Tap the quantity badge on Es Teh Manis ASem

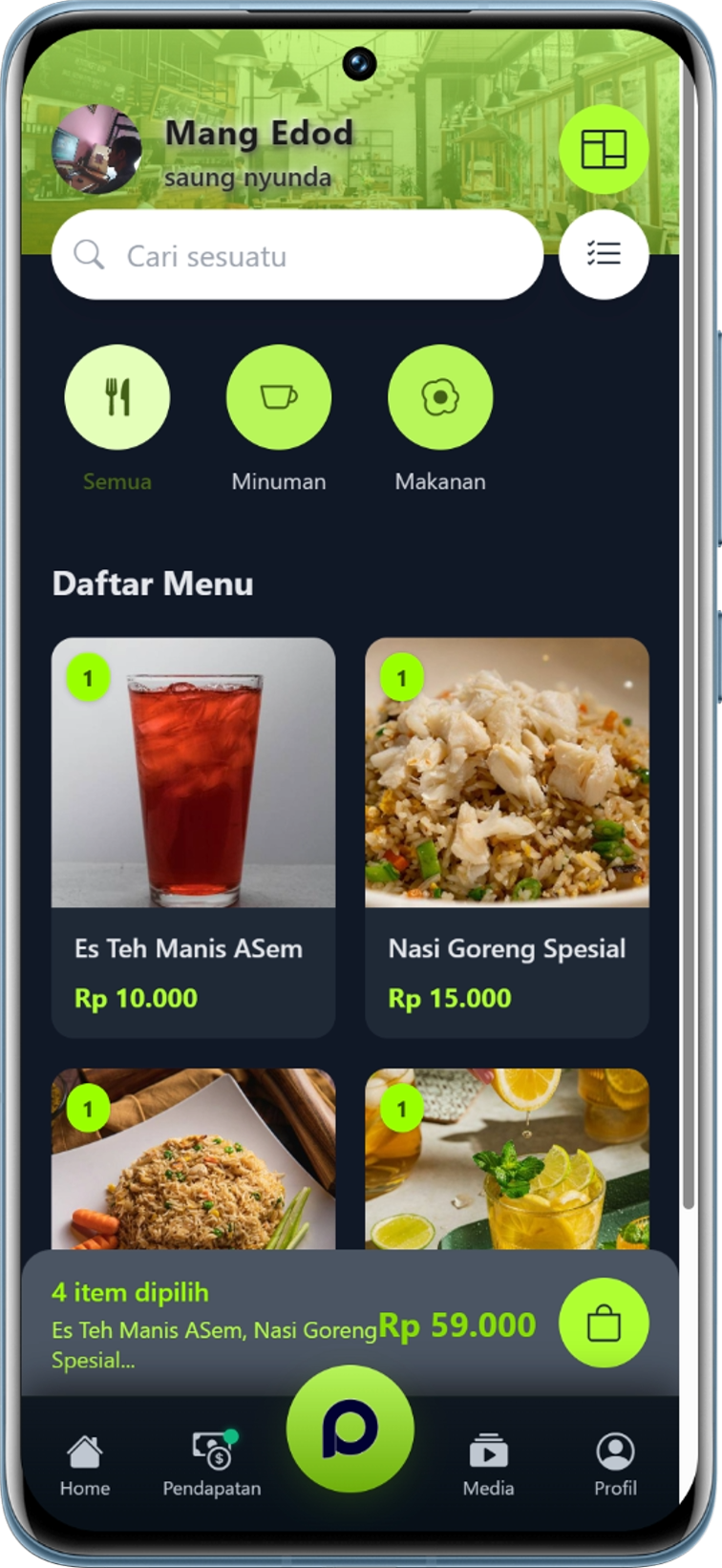pos(87,679)
